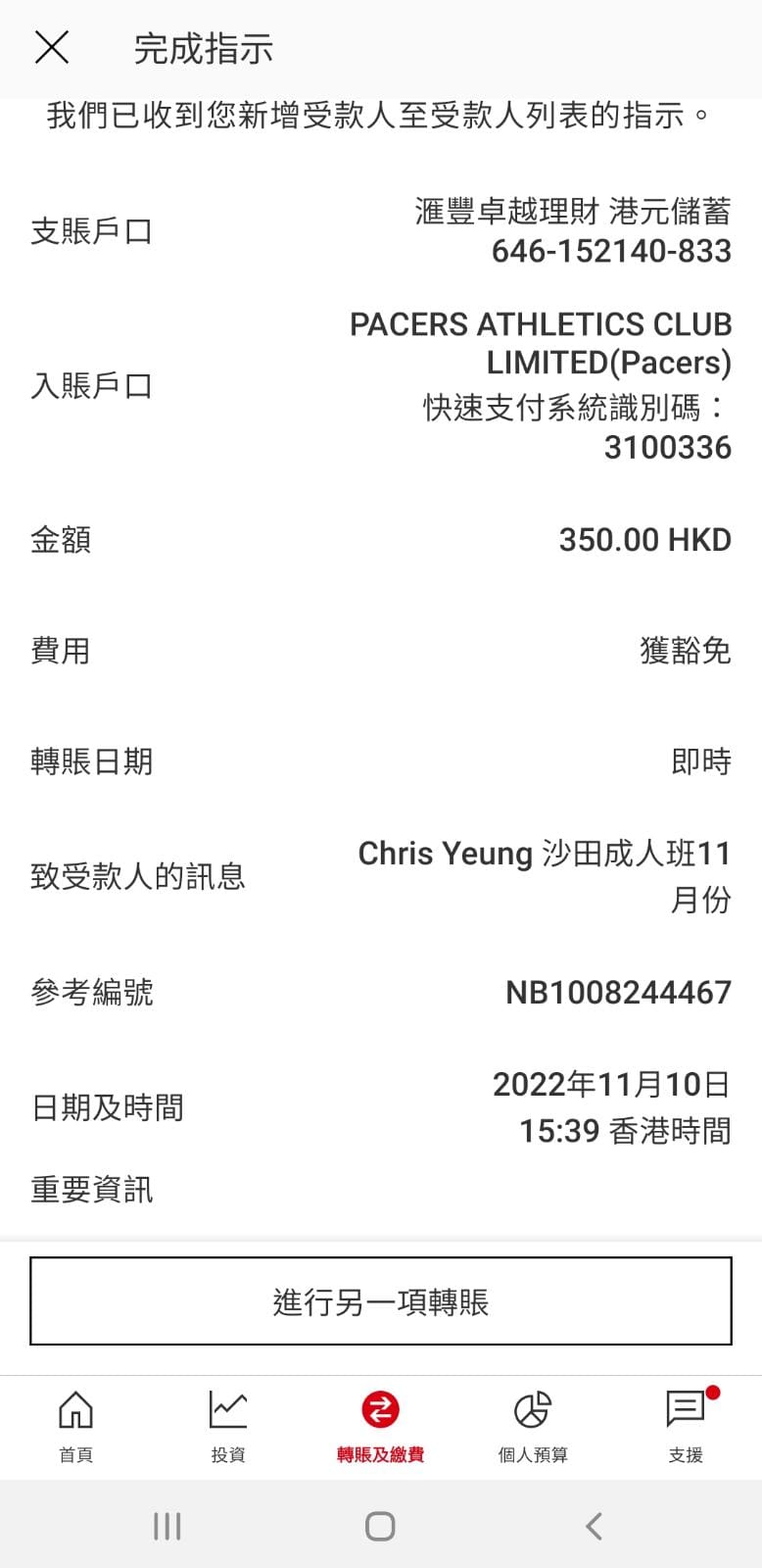Tap the system back button
762x1568 pixels.
(x=594, y=1526)
